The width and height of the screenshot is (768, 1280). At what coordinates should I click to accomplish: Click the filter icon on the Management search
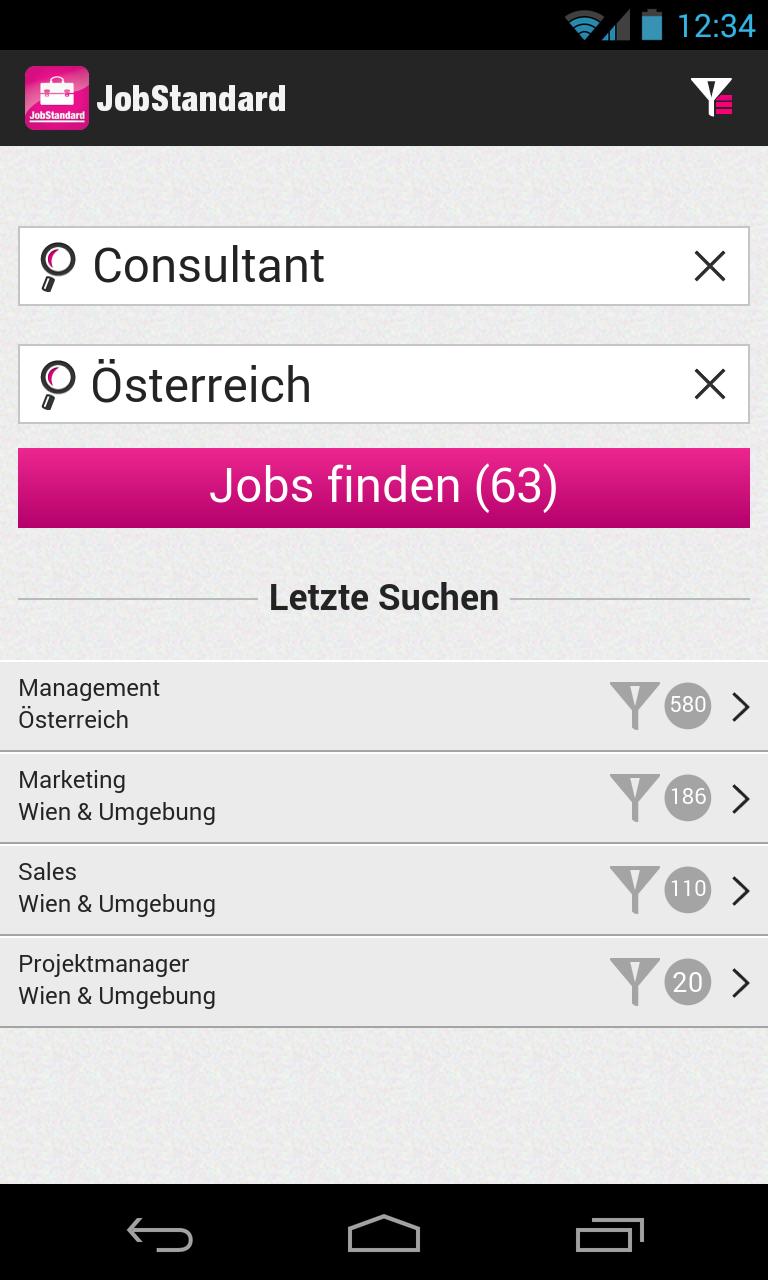(x=634, y=706)
